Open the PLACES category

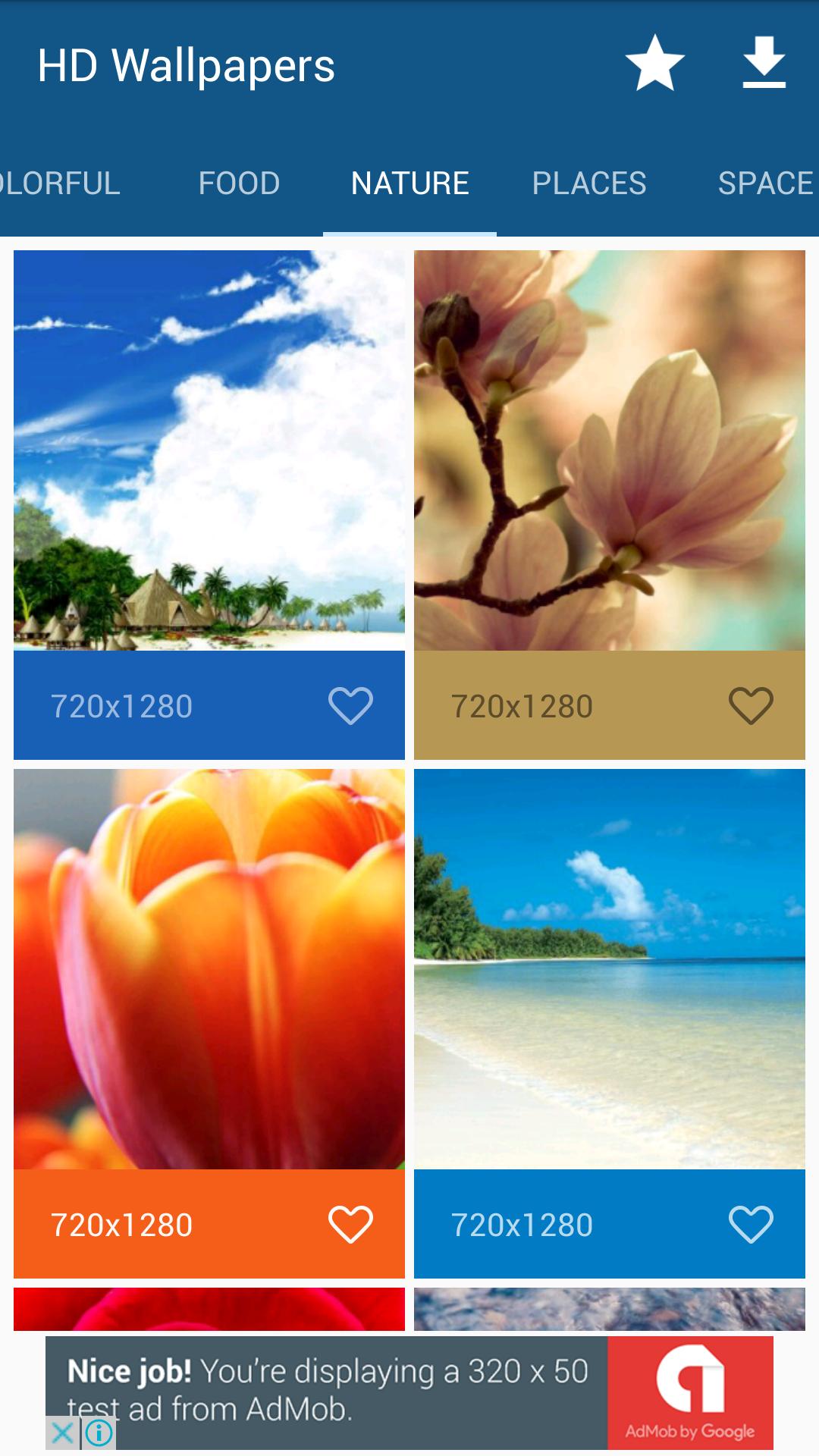click(x=590, y=184)
